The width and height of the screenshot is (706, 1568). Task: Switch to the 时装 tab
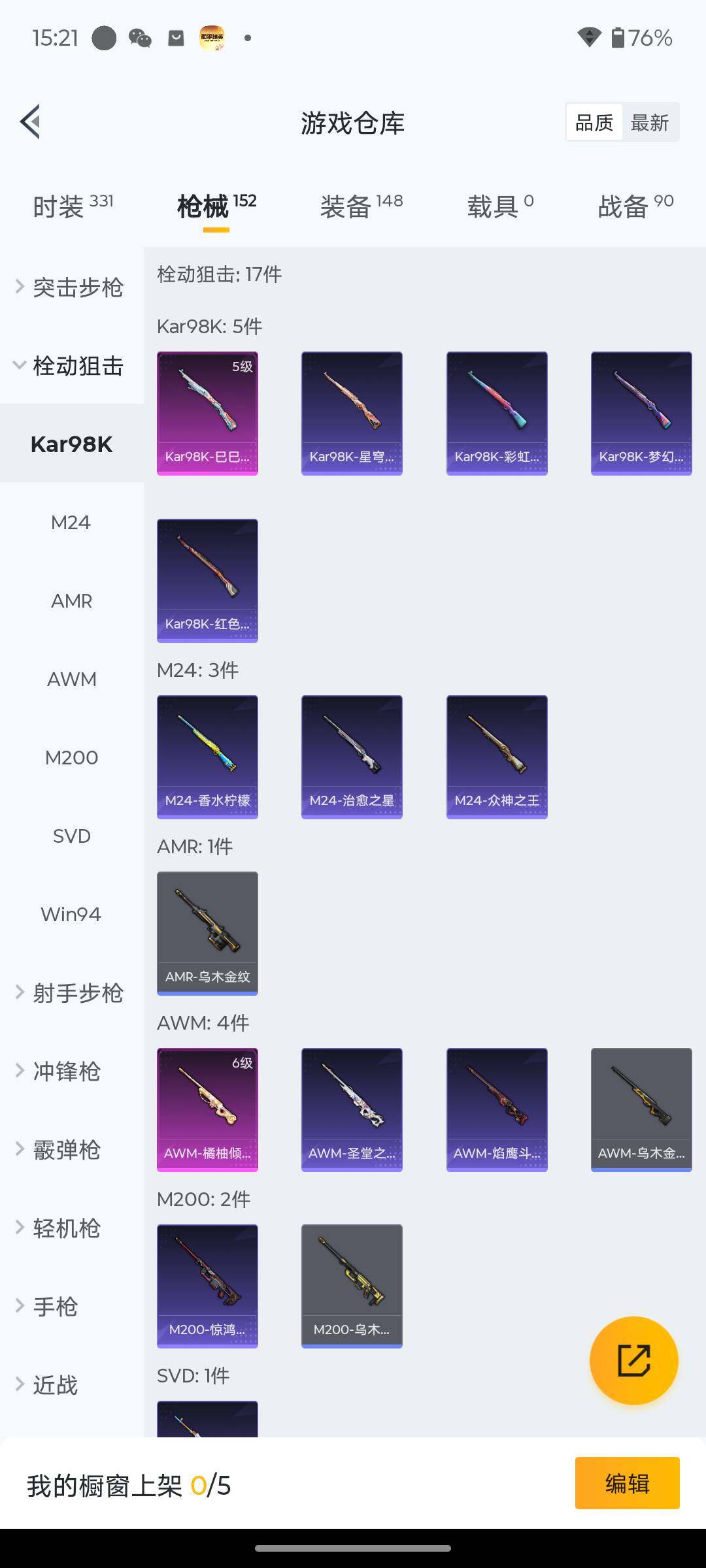pos(73,206)
